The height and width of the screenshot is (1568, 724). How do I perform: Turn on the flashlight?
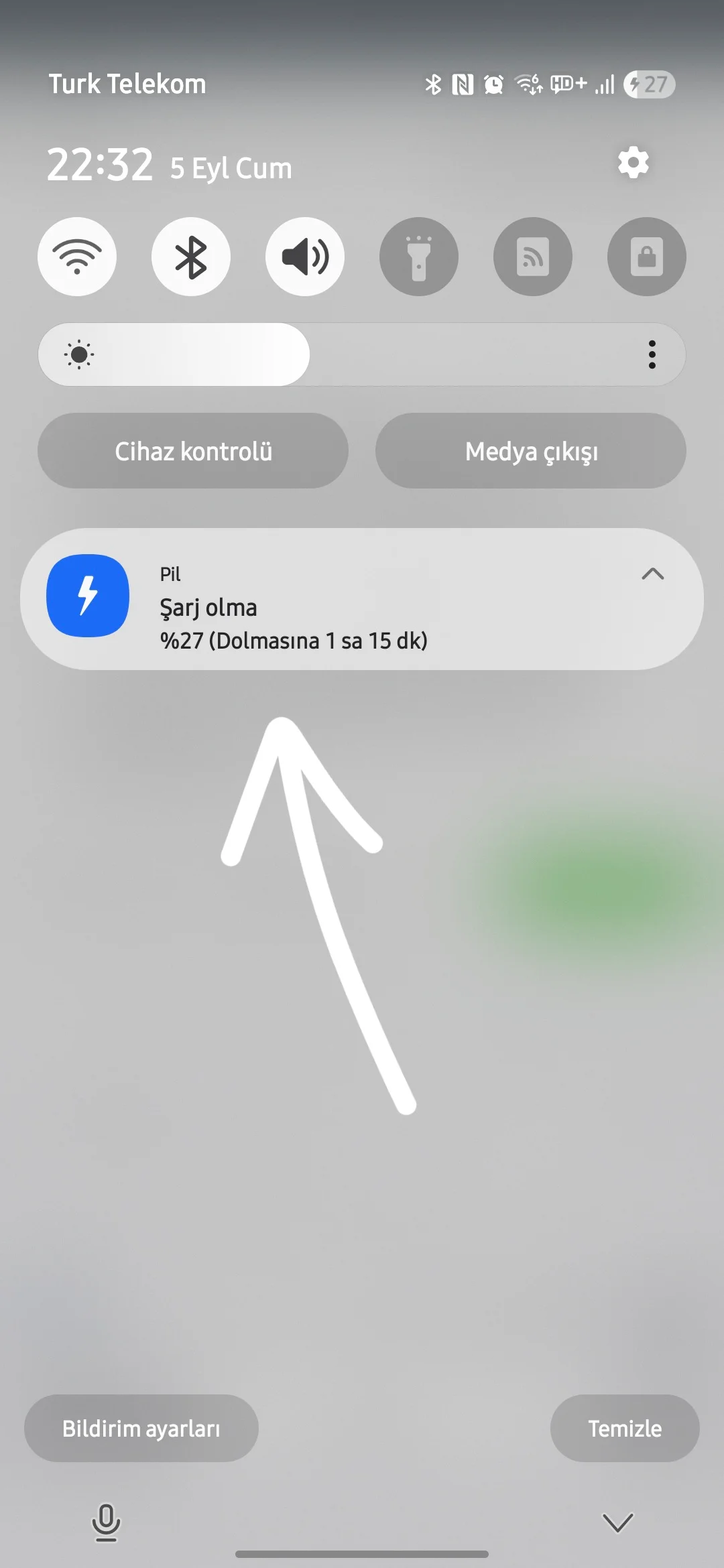point(419,257)
